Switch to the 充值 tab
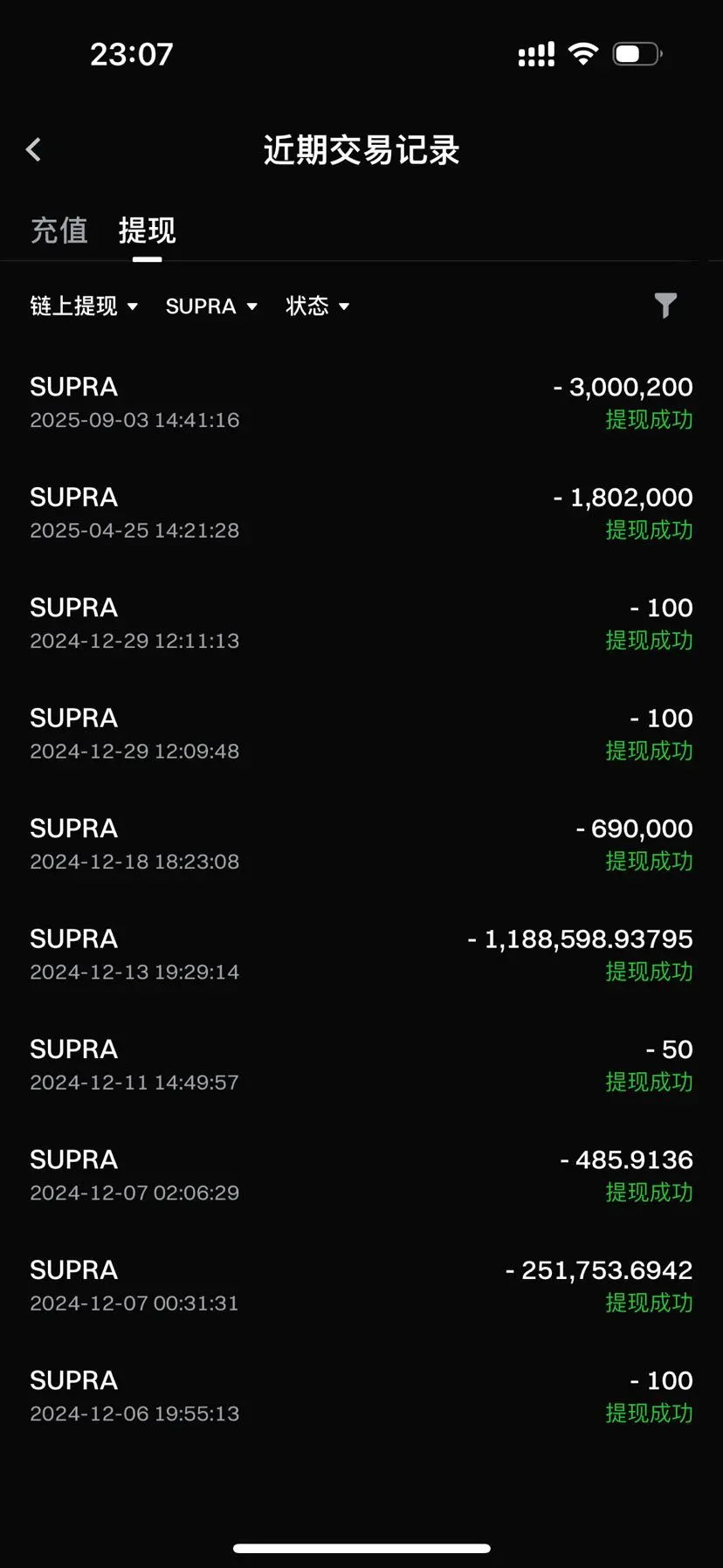Image resolution: width=723 pixels, height=1568 pixels. 59,230
